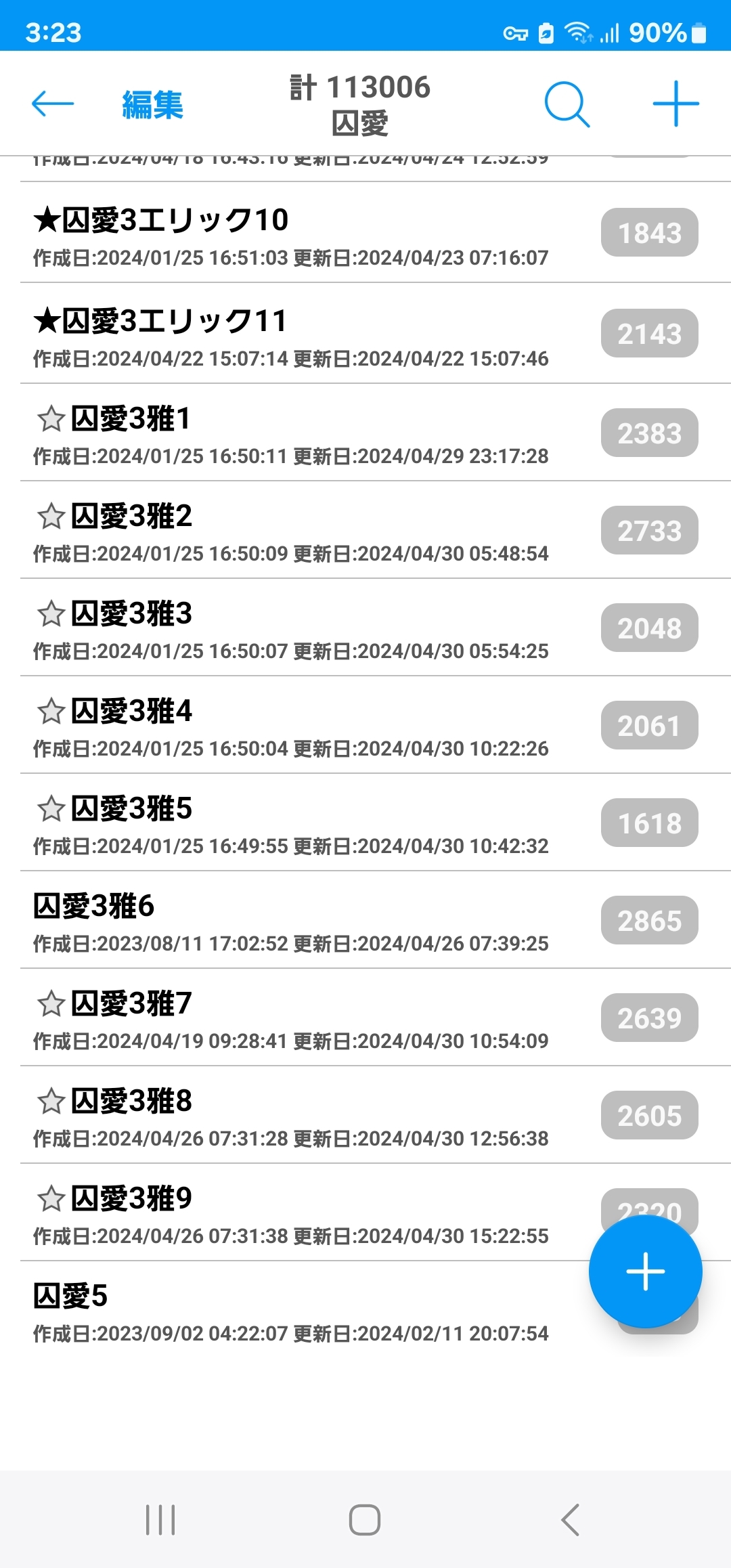The width and height of the screenshot is (731, 1568).
Task: Open the note 囚愛3雅7
Action: point(291,1018)
